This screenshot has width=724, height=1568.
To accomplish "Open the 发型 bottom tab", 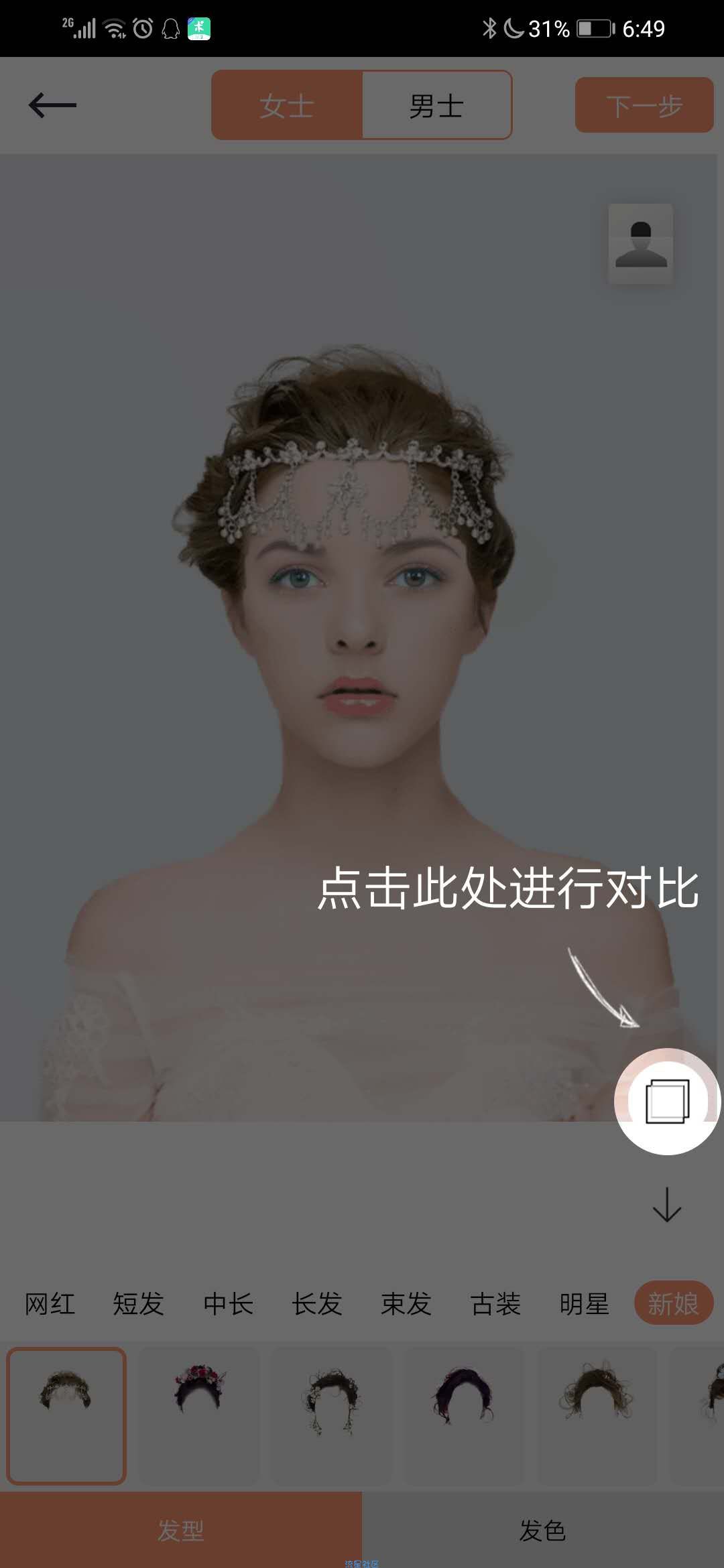I will coord(181,1530).
